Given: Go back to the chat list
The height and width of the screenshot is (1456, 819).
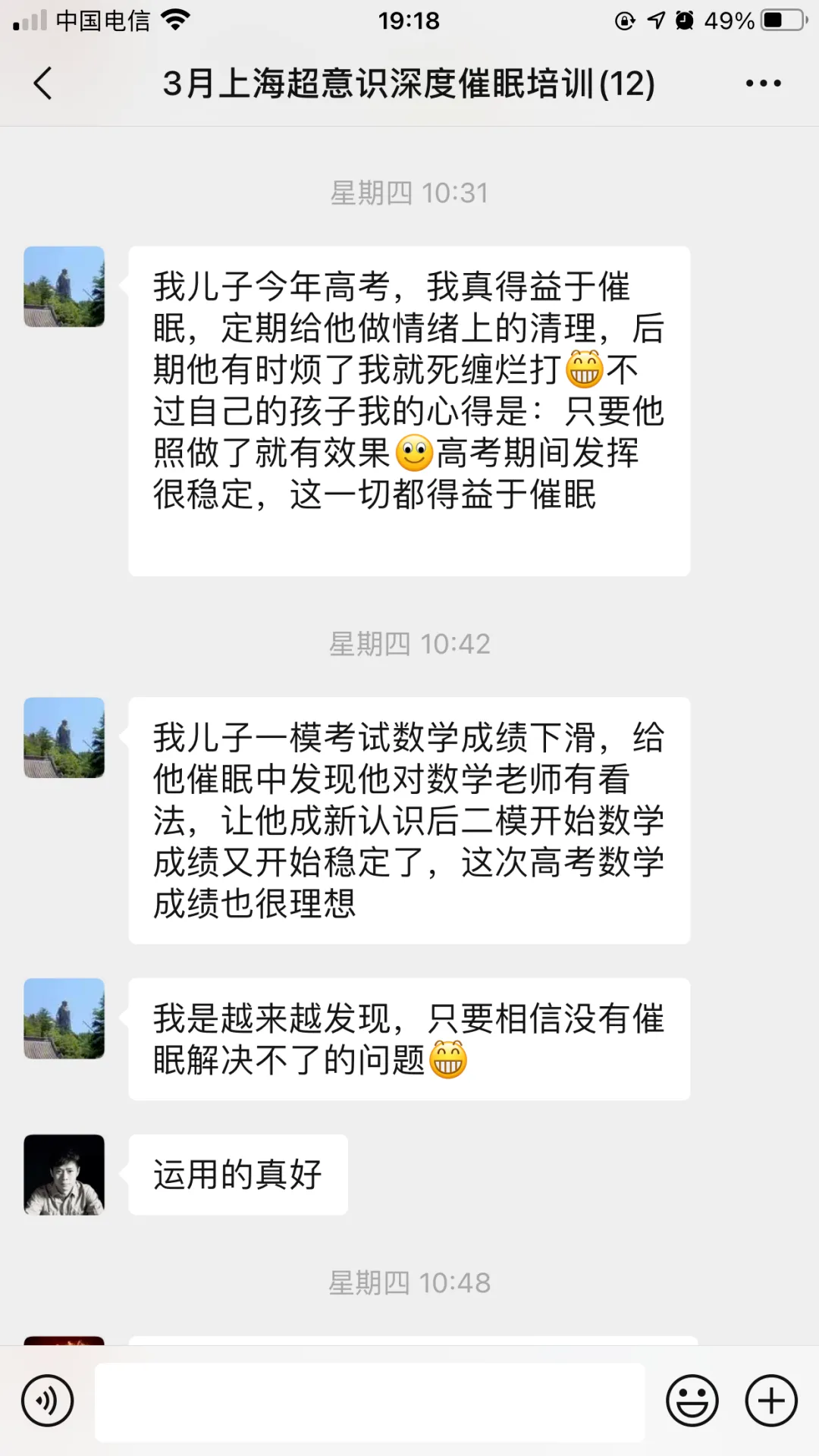Looking at the screenshot, I should point(43,83).
